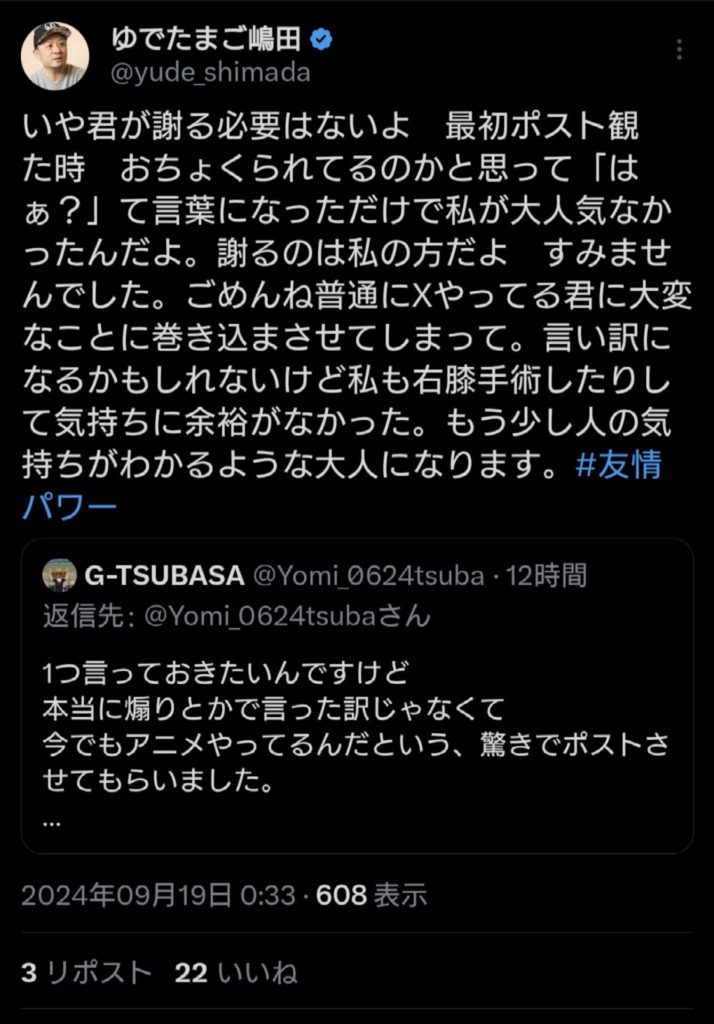Image resolution: width=714 pixels, height=1024 pixels.
Task: View the 3 reposts list
Action: point(86,972)
